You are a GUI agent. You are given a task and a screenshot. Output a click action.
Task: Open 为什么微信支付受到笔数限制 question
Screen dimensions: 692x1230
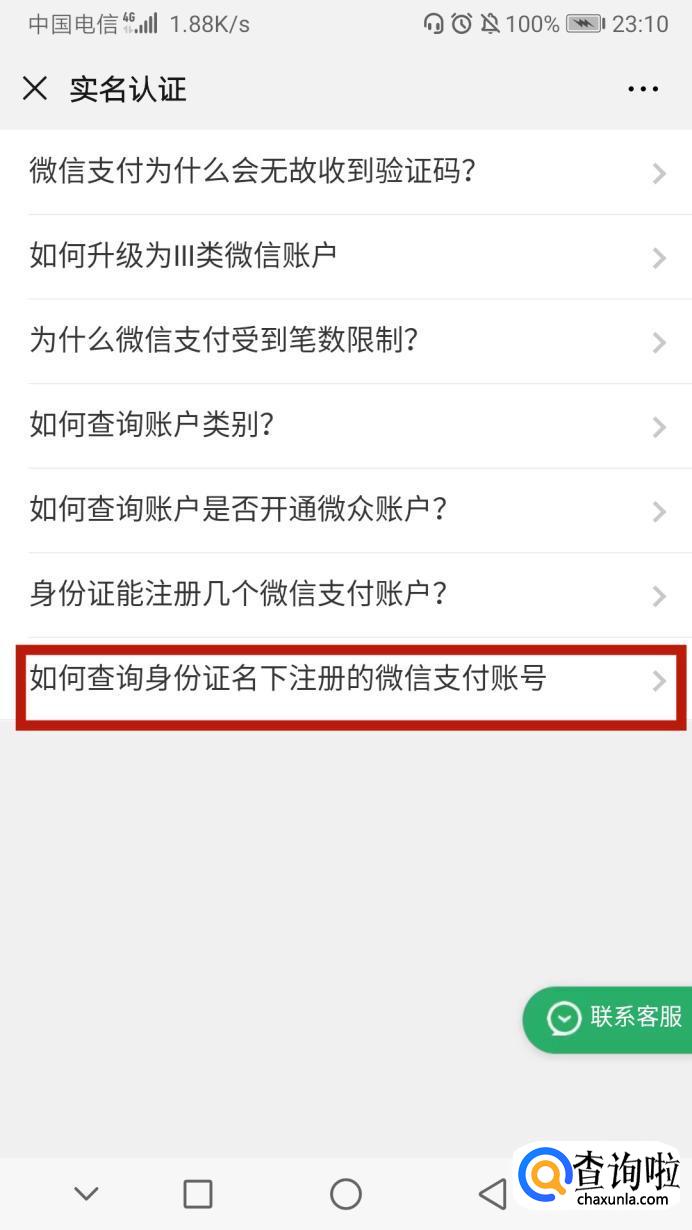tap(346, 341)
